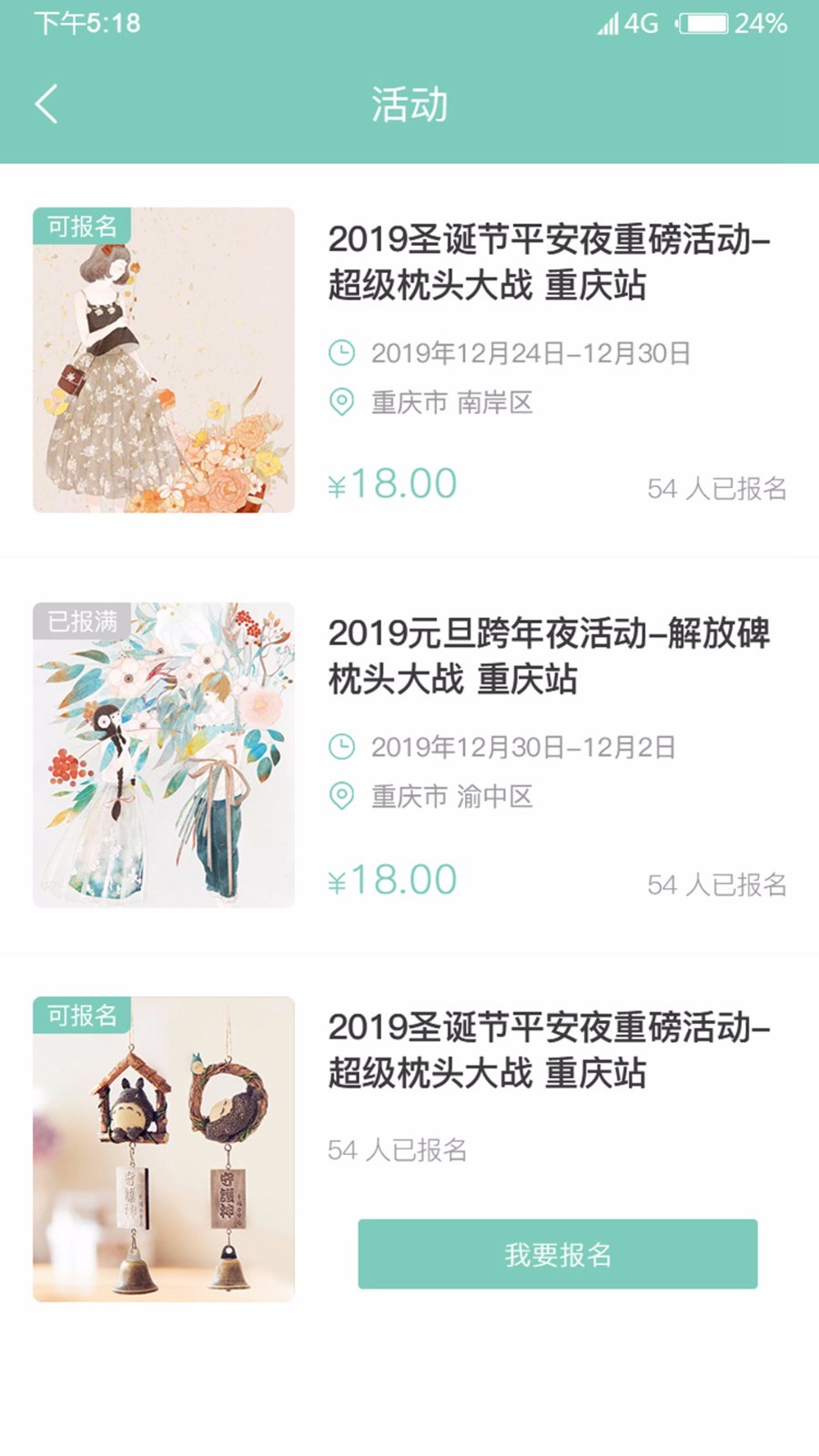Click the battery icon showing 24%
Image resolution: width=819 pixels, height=1456 pixels.
point(701,24)
